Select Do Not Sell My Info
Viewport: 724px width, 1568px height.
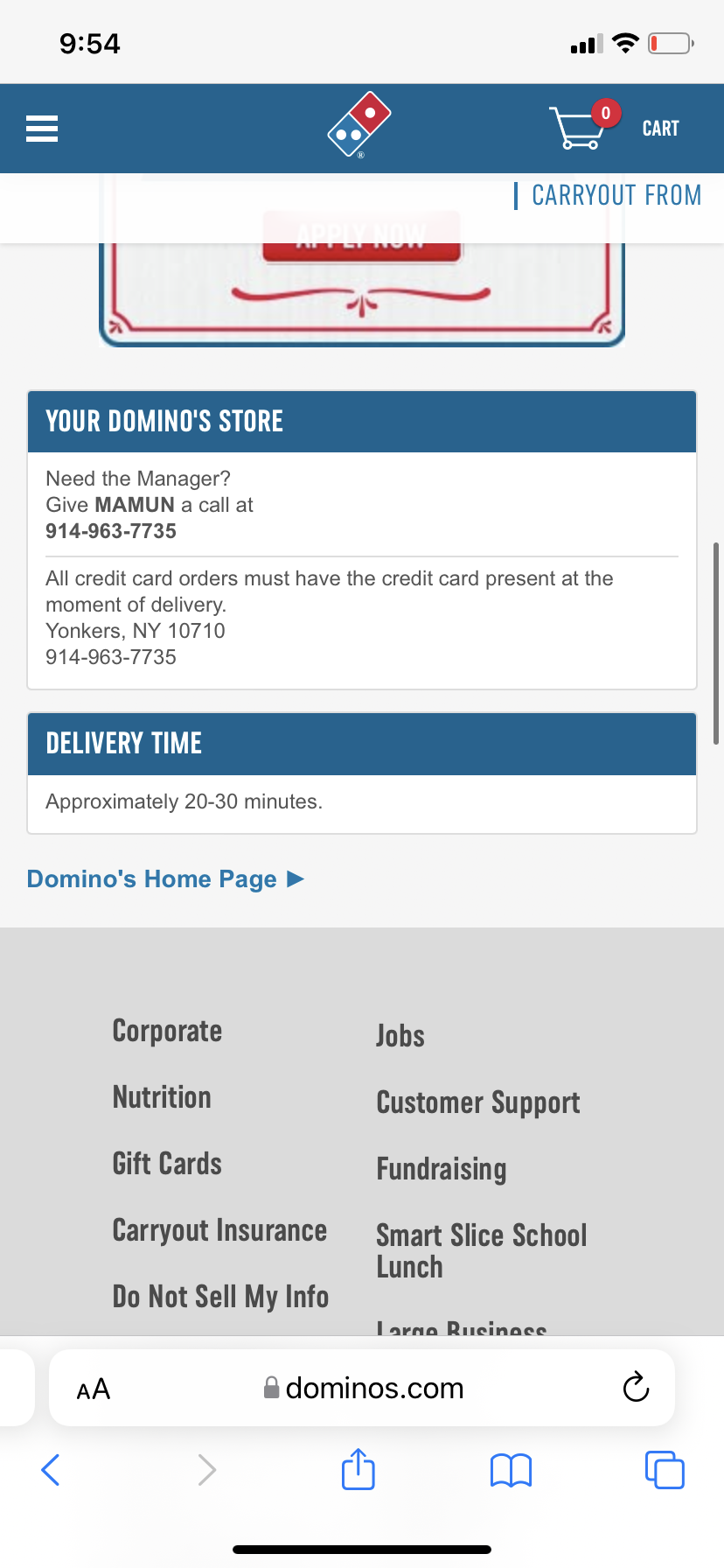tap(220, 1297)
